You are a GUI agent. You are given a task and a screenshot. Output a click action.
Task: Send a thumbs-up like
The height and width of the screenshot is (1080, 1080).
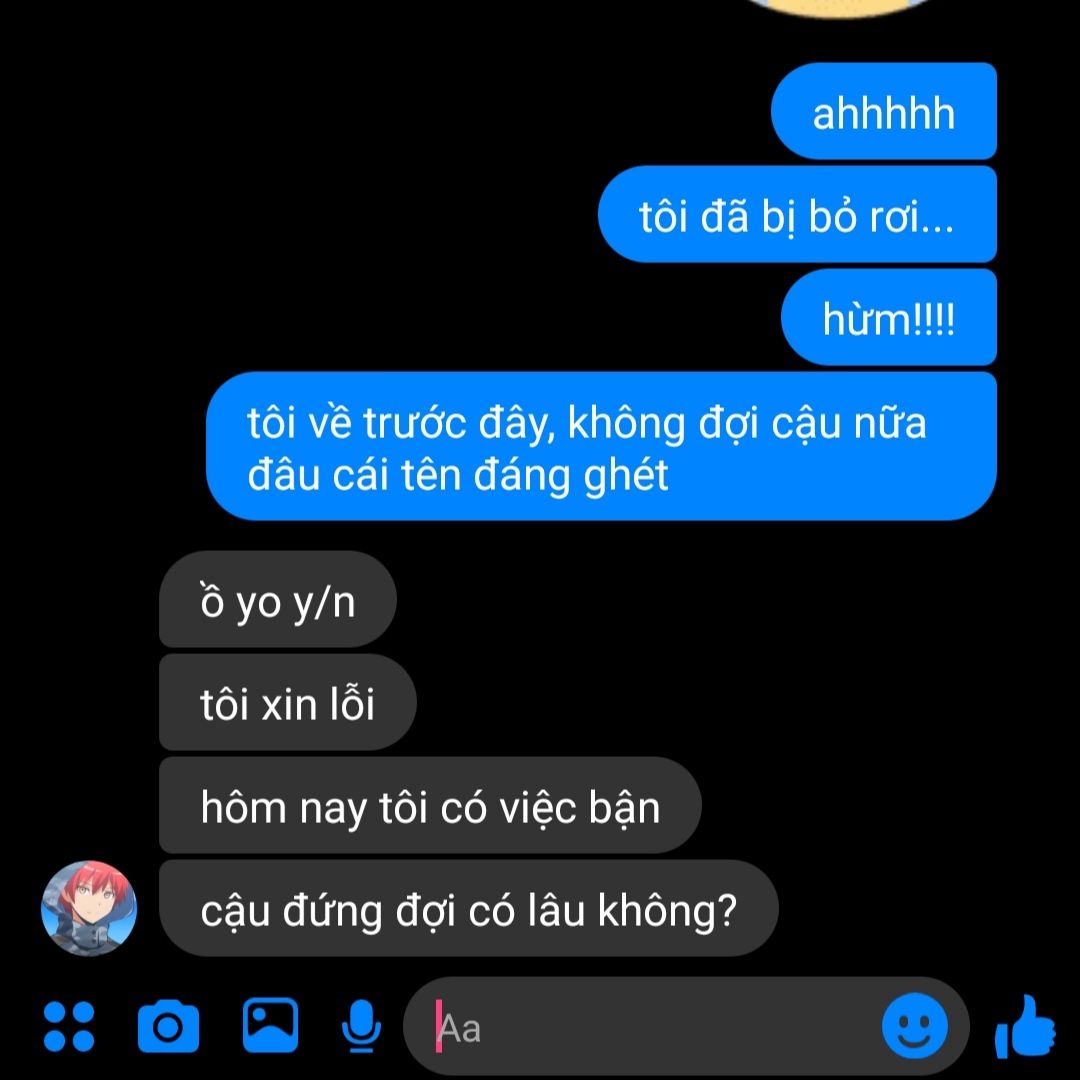click(1025, 1026)
